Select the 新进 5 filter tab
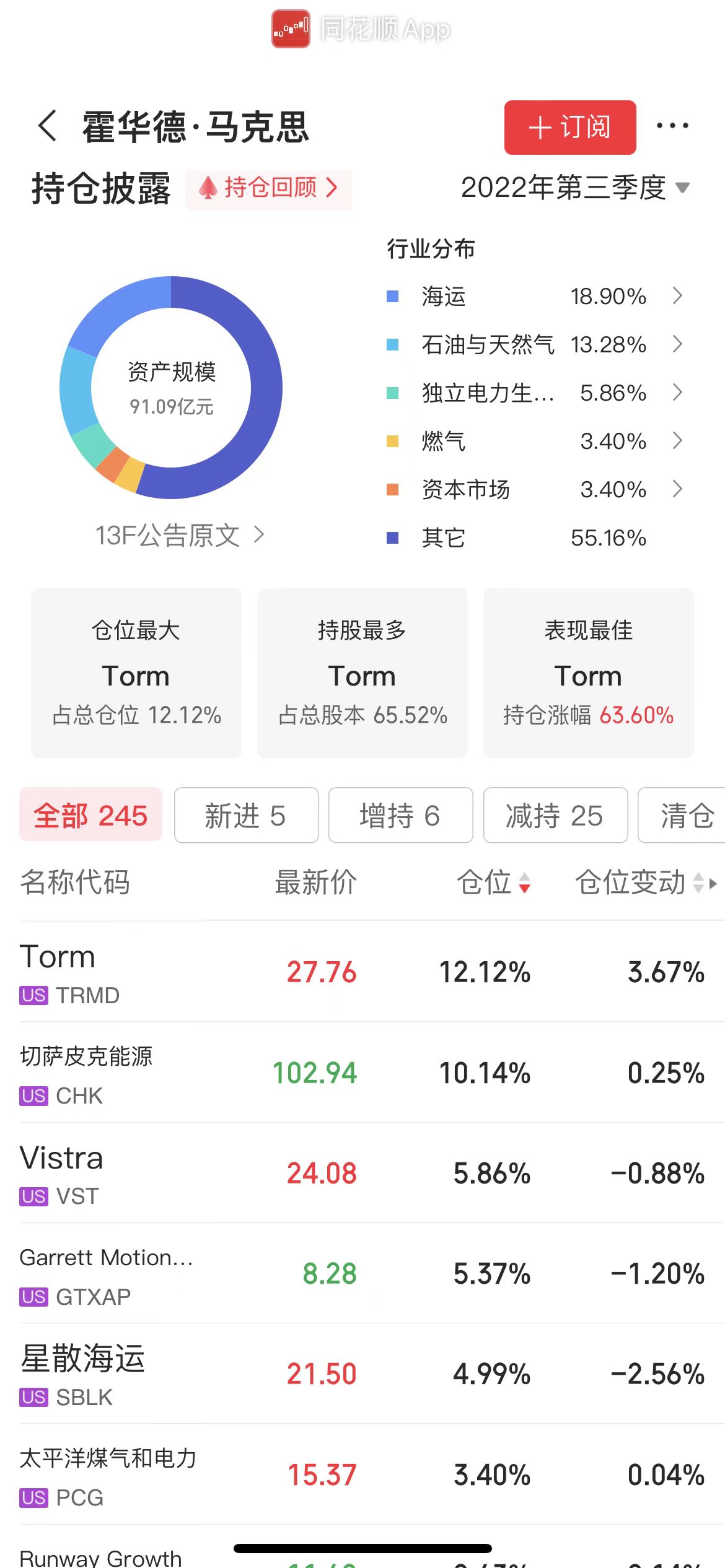Image resolution: width=725 pixels, height=1568 pixels. (246, 816)
